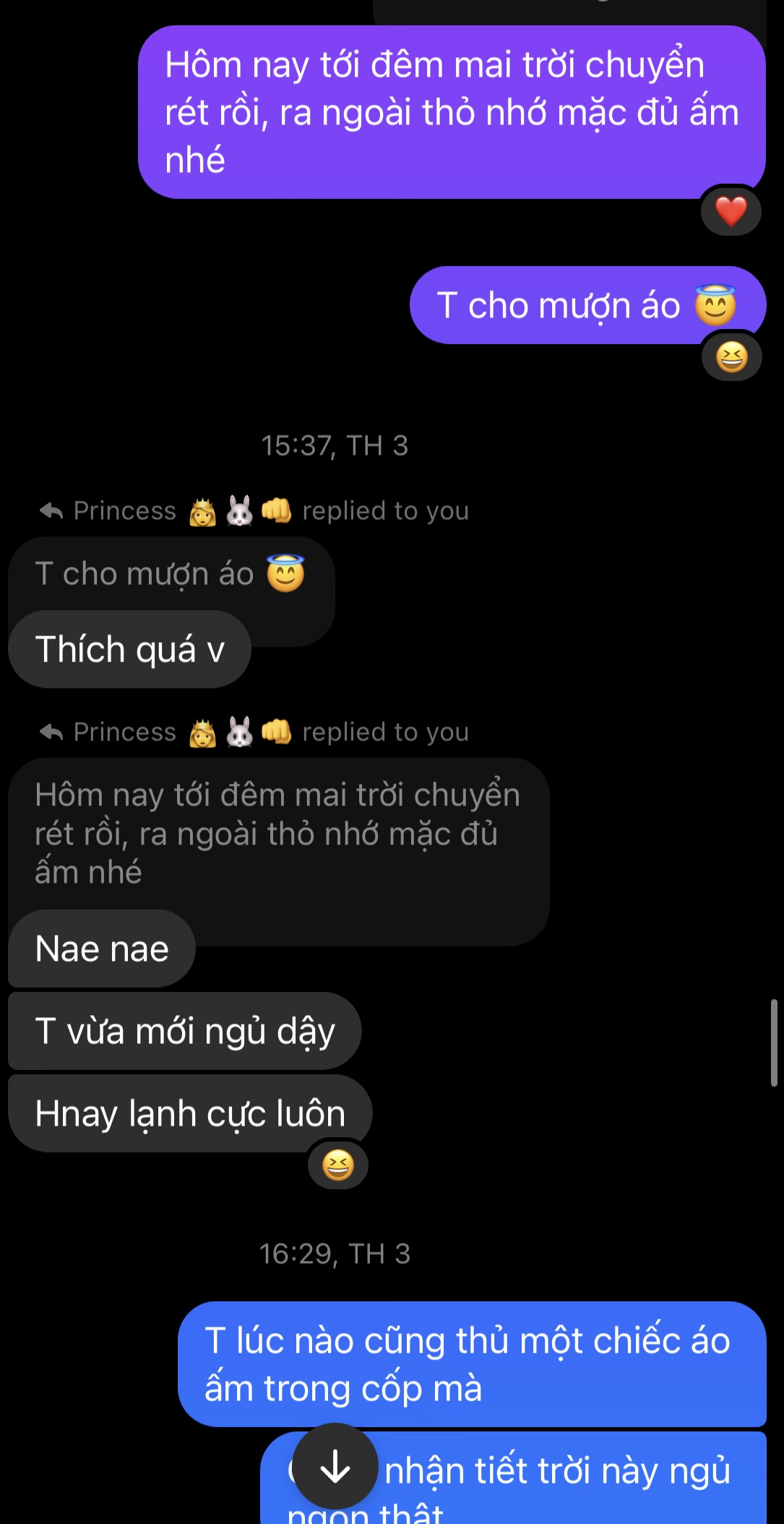784x1524 pixels.
Task: Tap quoted reply "T cho mượn áo"
Action: [171, 574]
